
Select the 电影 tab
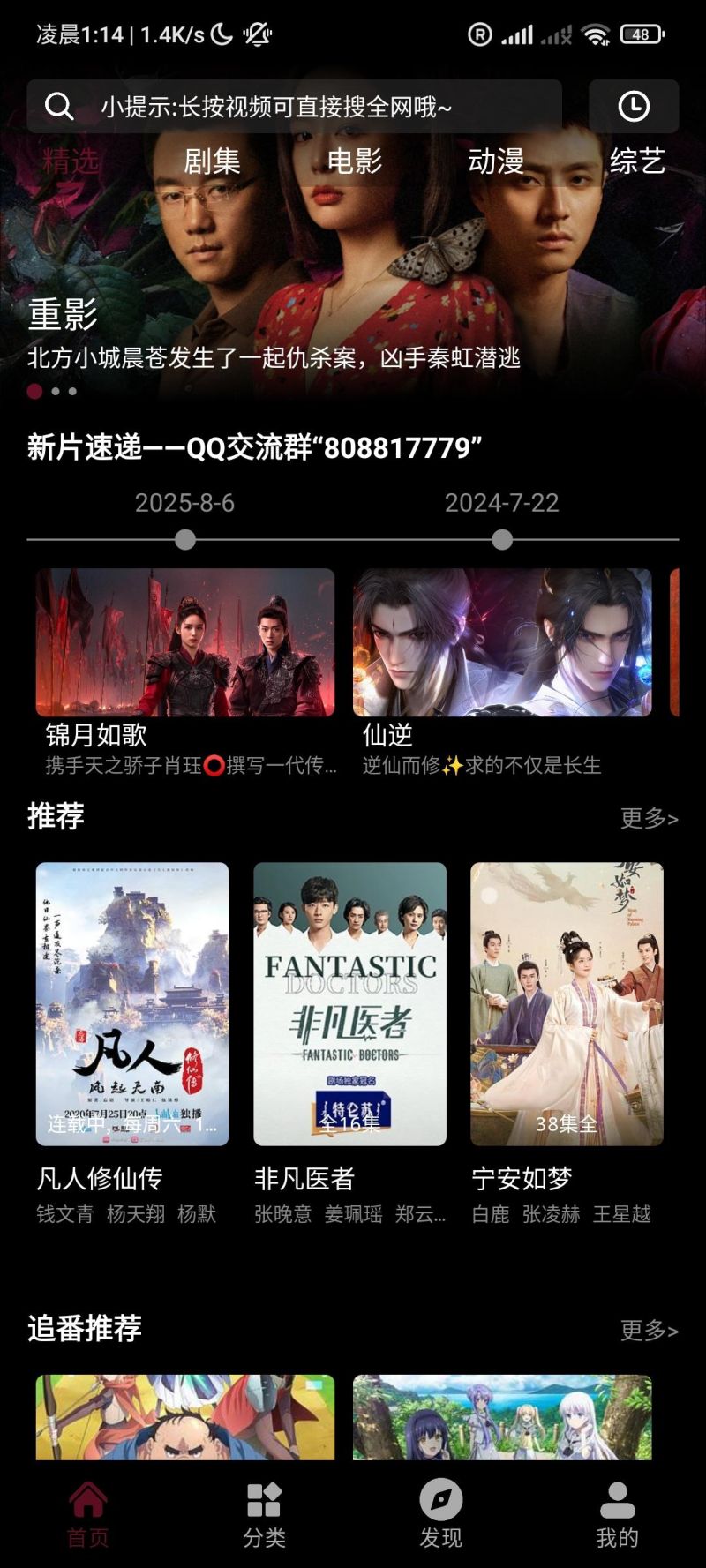354,161
